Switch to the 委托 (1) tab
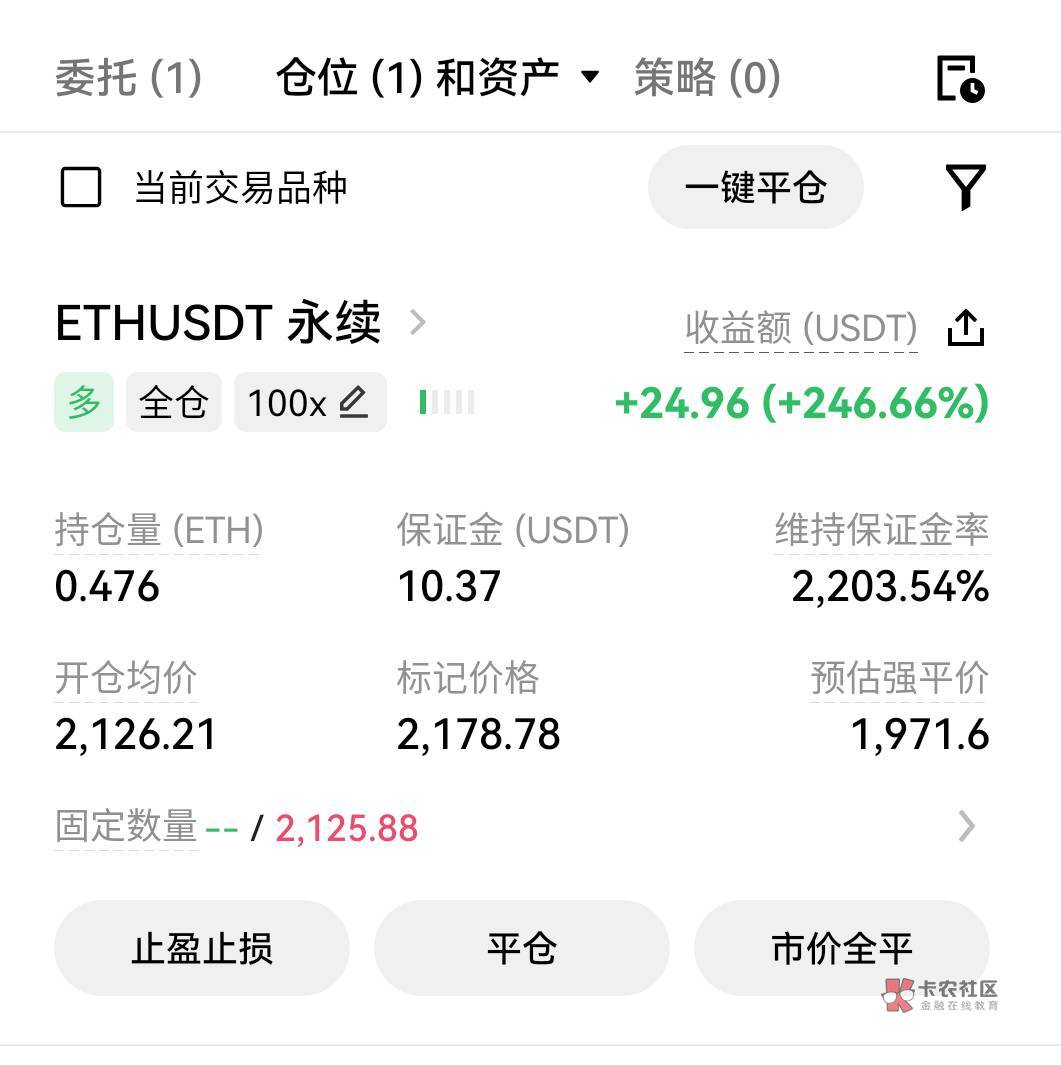 click(x=128, y=78)
